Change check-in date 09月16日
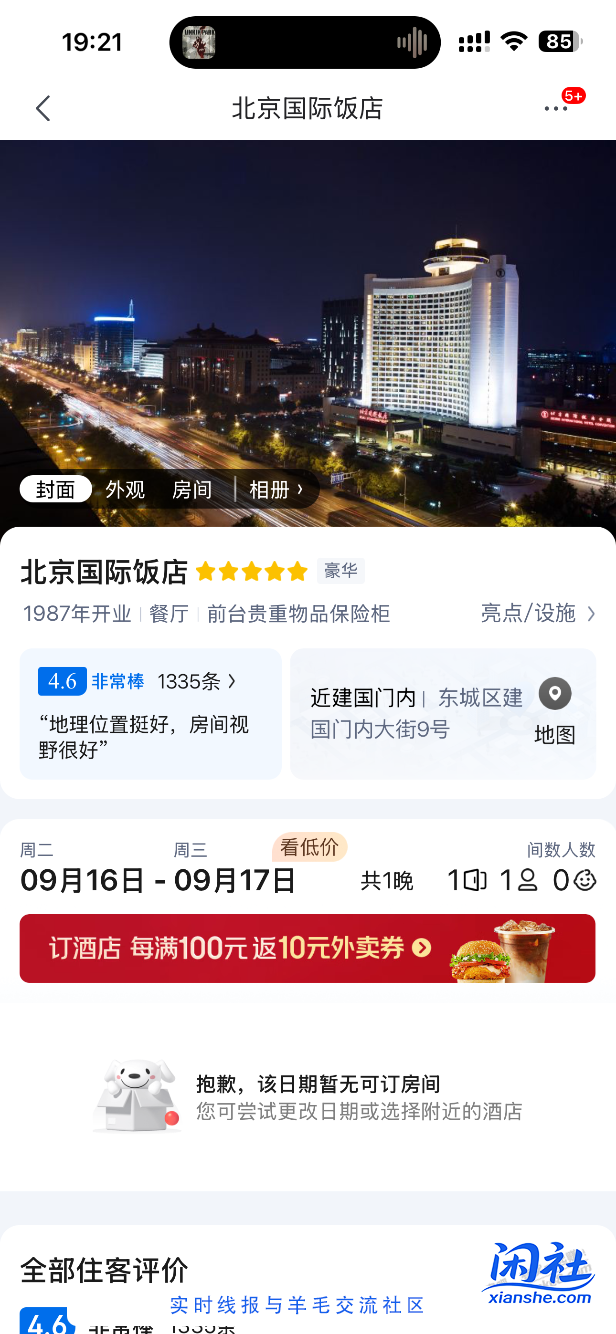Screen dimensions: 616x1334 click(83, 880)
